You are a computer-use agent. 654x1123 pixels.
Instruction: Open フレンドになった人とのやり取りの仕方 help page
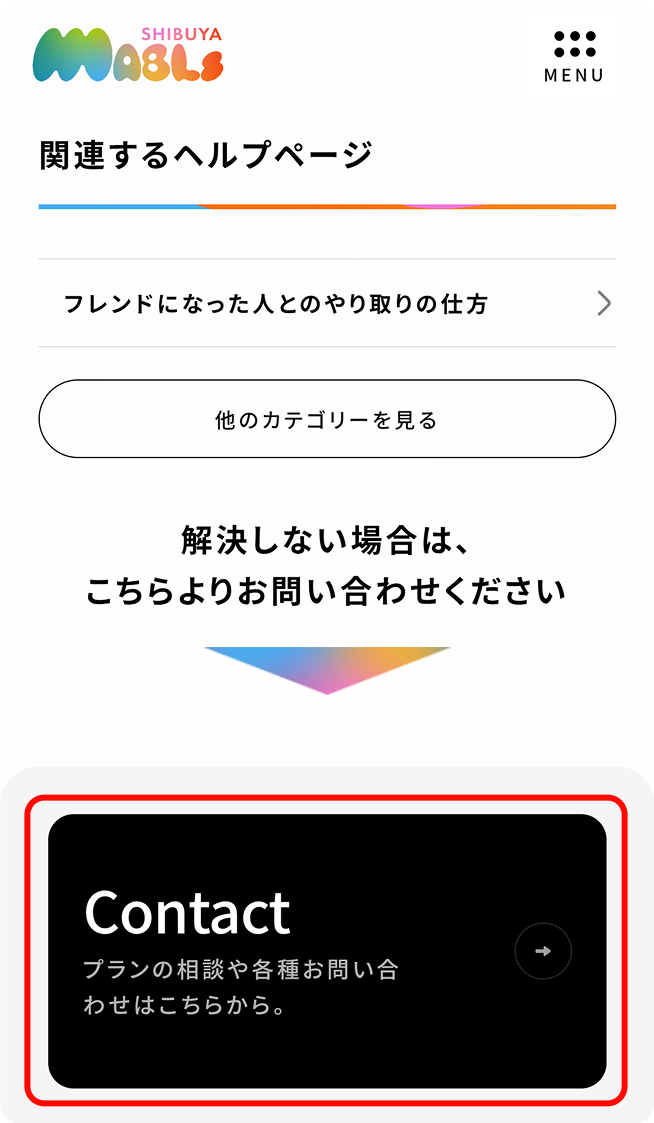(327, 303)
